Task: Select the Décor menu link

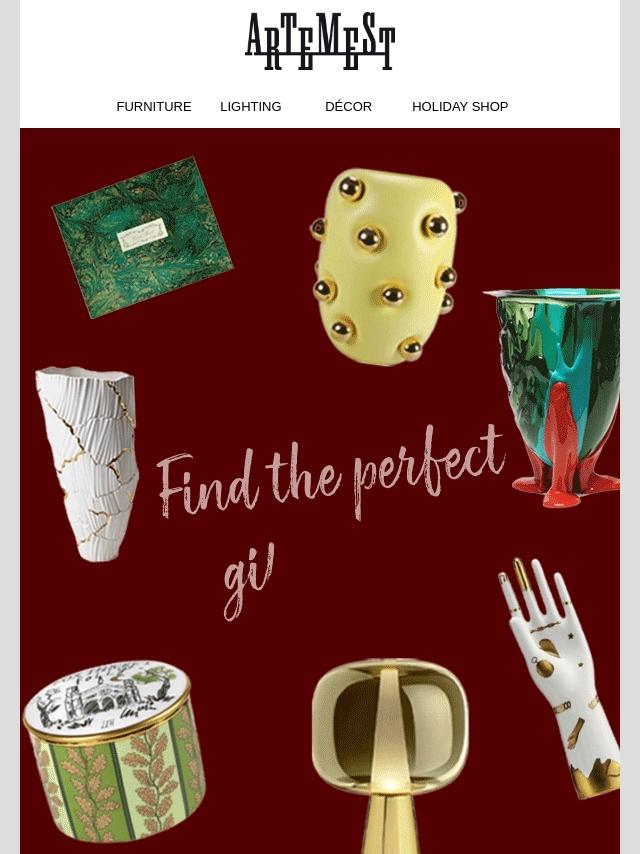Action: (348, 107)
